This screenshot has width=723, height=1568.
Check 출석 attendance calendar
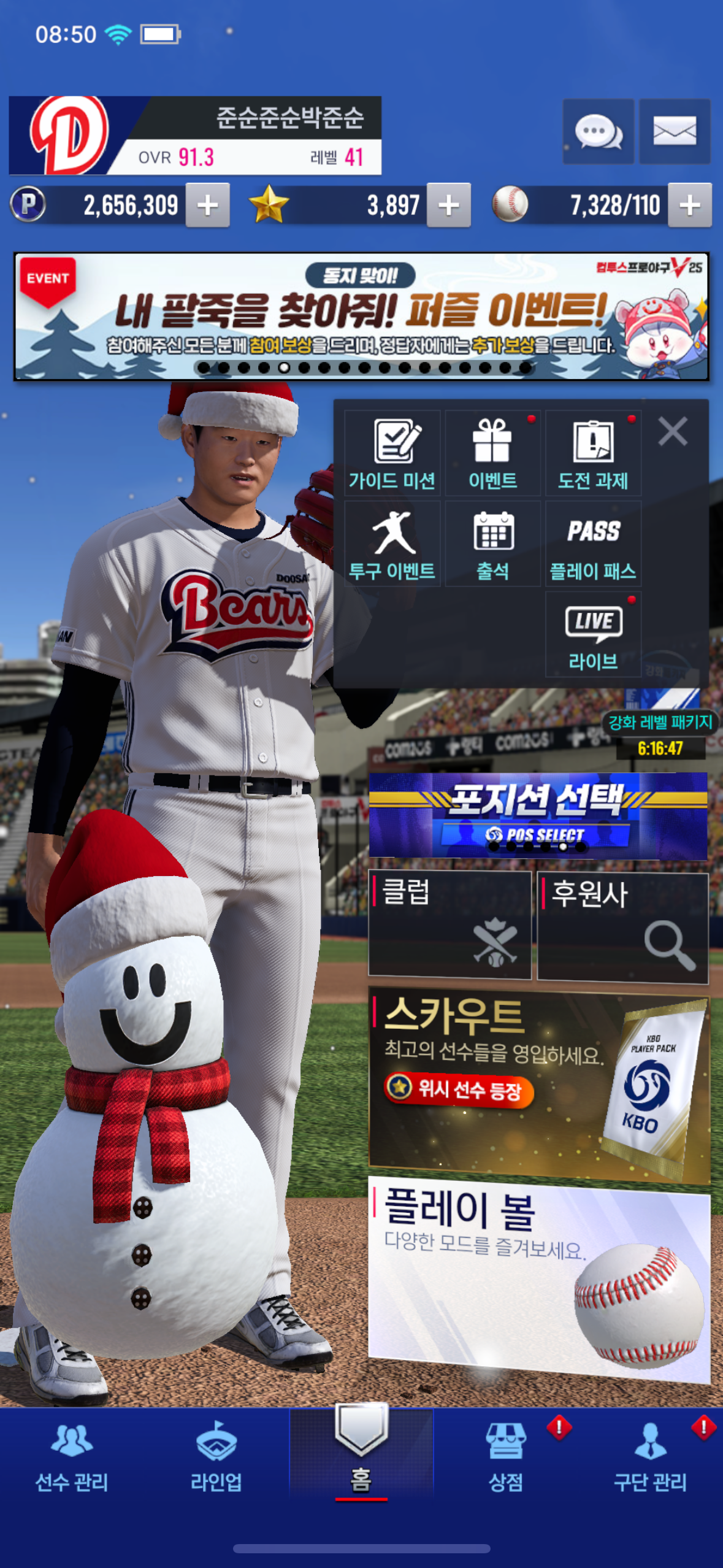[492, 544]
